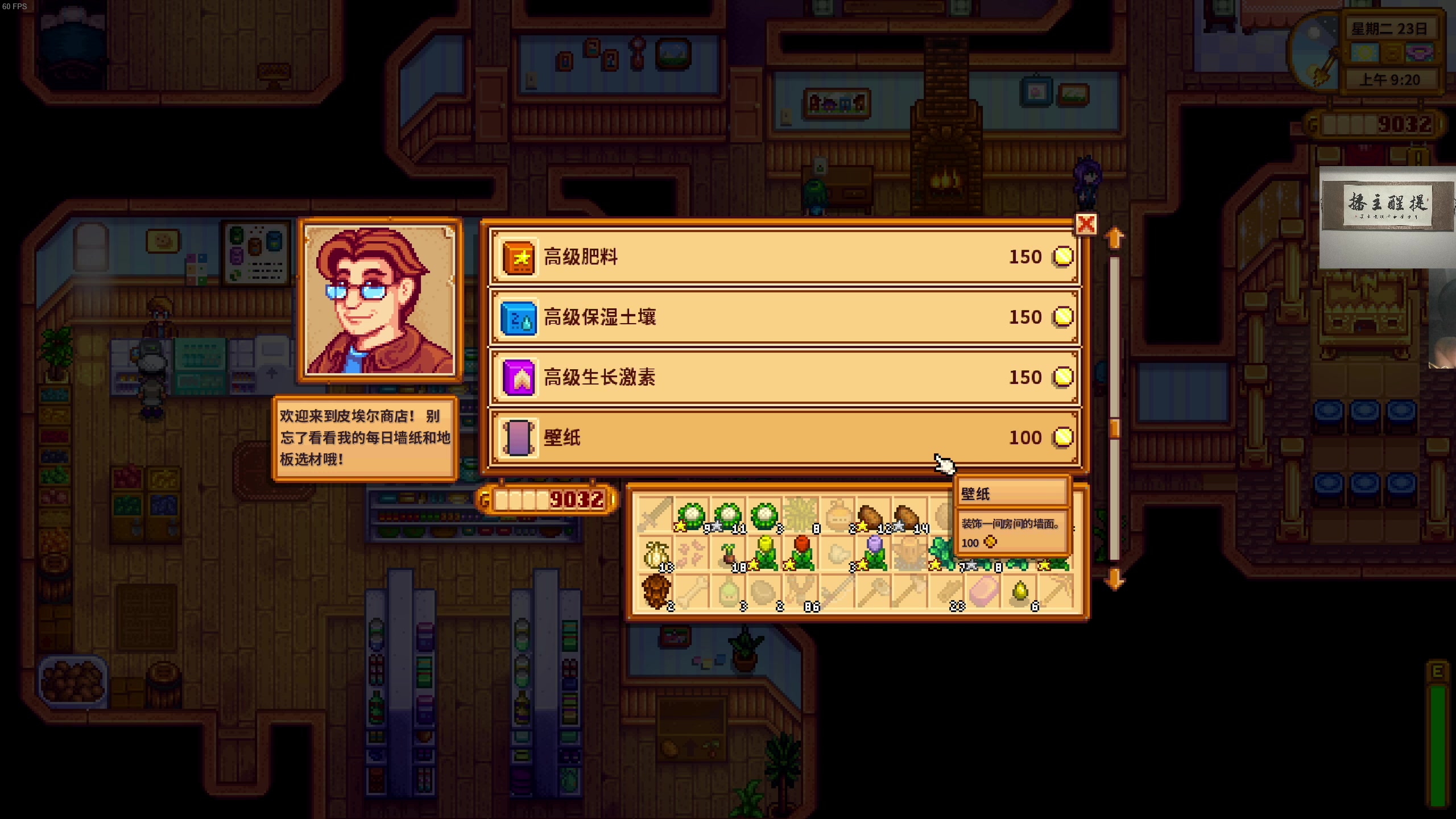Close the shop menu with red X
1456x819 pixels.
click(x=1086, y=224)
